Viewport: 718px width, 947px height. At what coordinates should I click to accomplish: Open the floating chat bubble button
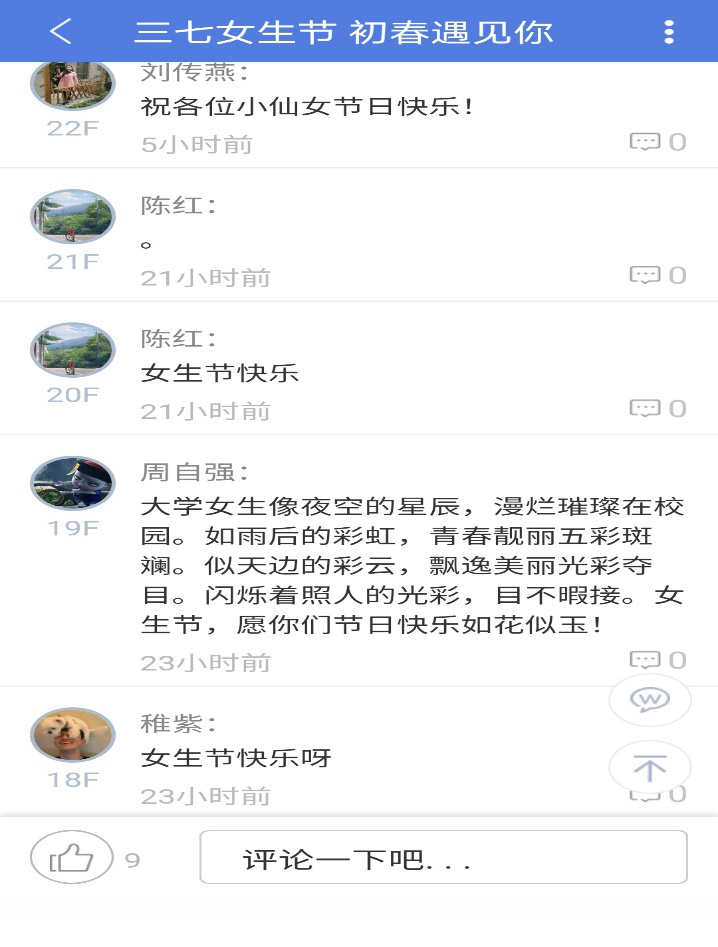coord(650,700)
